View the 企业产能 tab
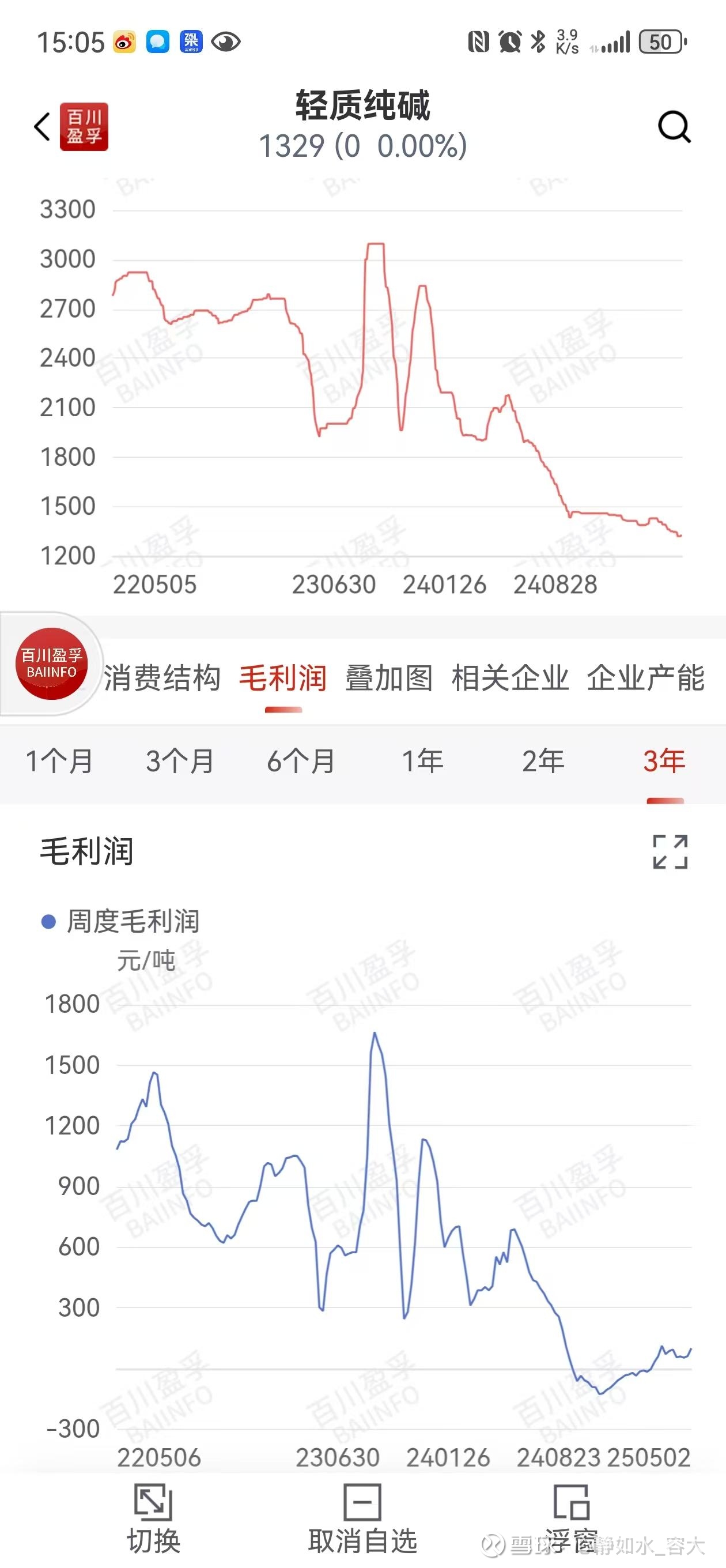The width and height of the screenshot is (726, 1568). (646, 677)
